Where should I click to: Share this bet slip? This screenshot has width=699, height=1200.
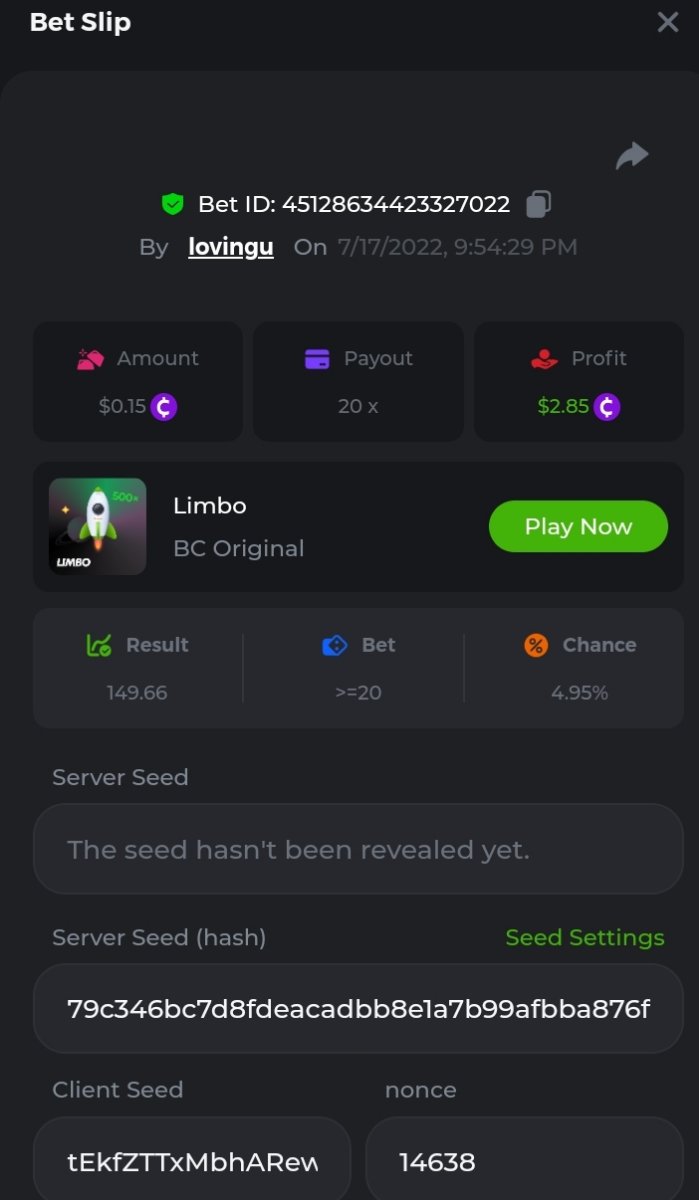[x=632, y=156]
